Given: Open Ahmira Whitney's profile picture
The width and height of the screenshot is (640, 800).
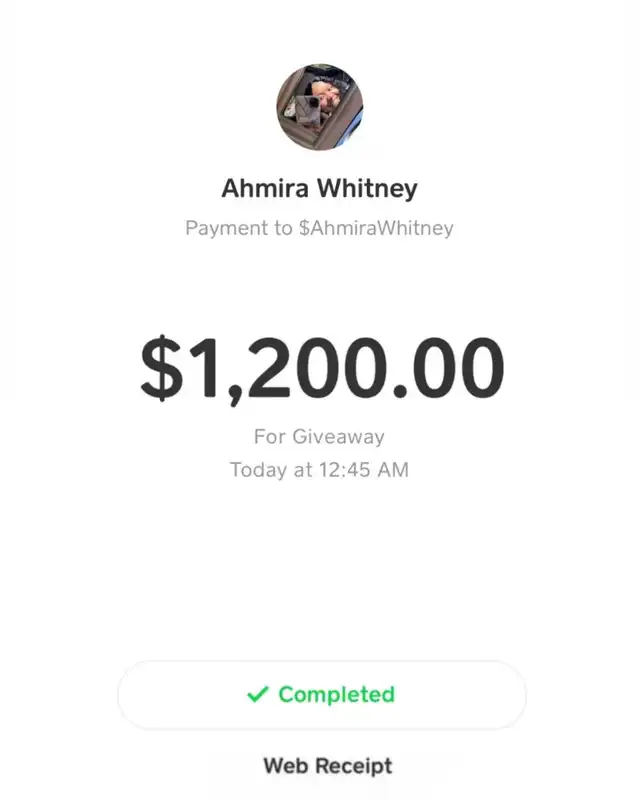Looking at the screenshot, I should click(319, 108).
